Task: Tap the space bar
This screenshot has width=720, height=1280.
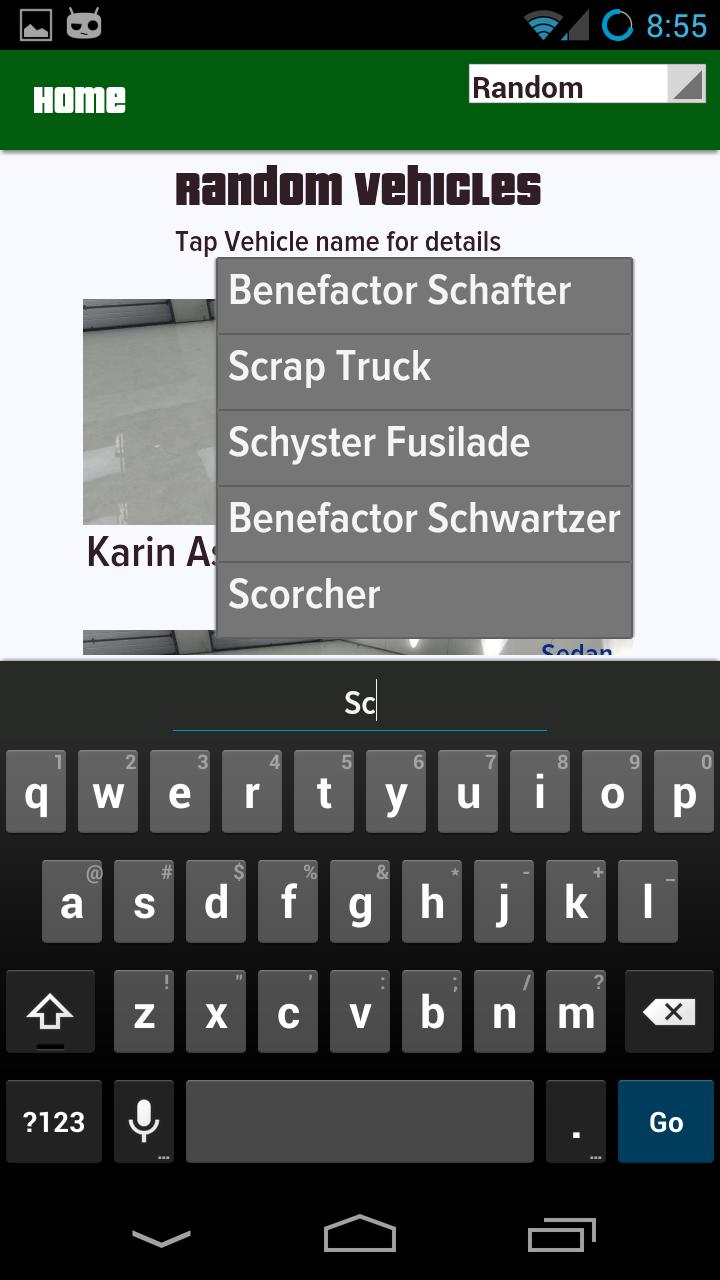Action: coord(360,1122)
